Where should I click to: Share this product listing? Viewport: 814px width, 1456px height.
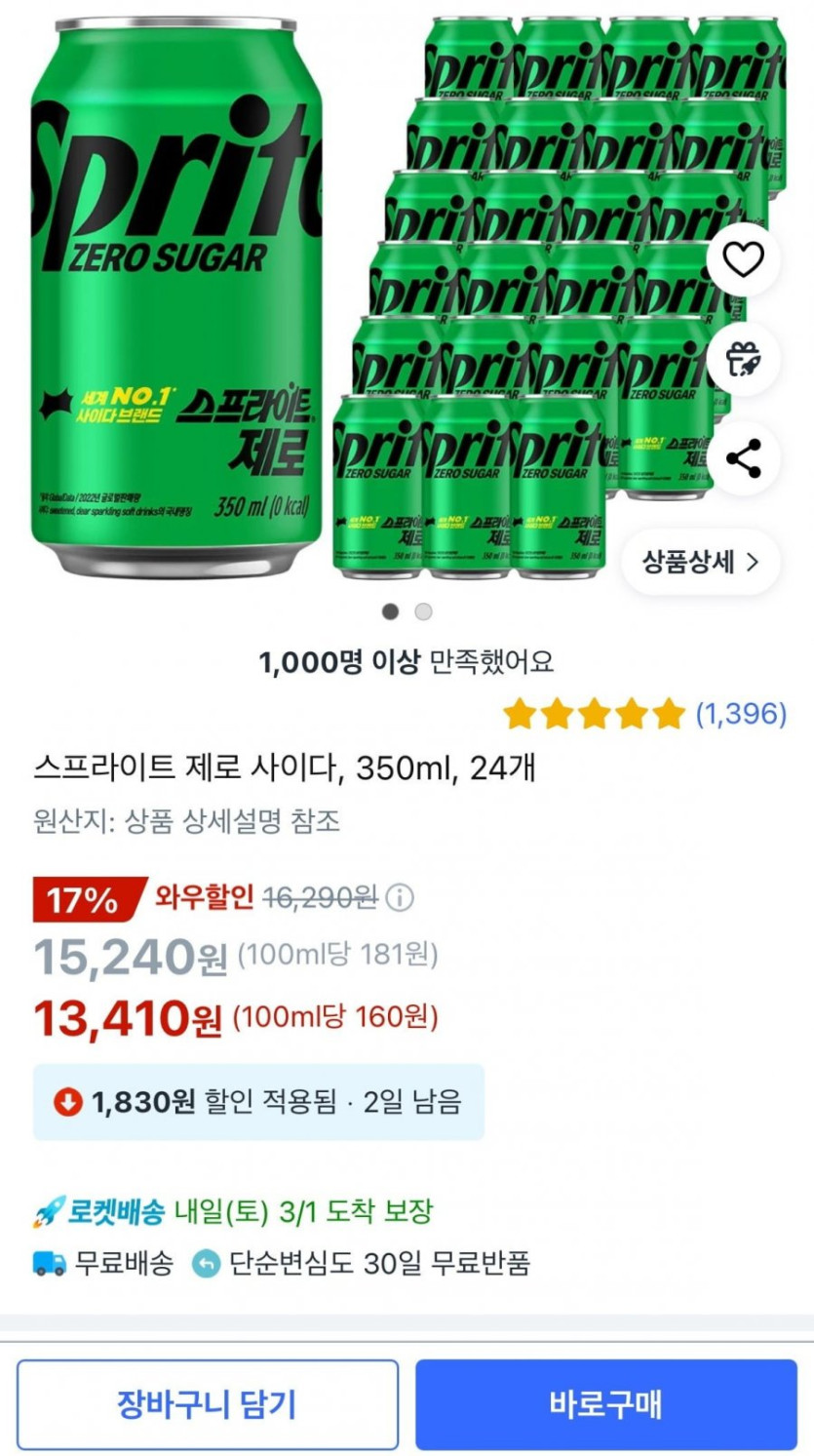(743, 458)
